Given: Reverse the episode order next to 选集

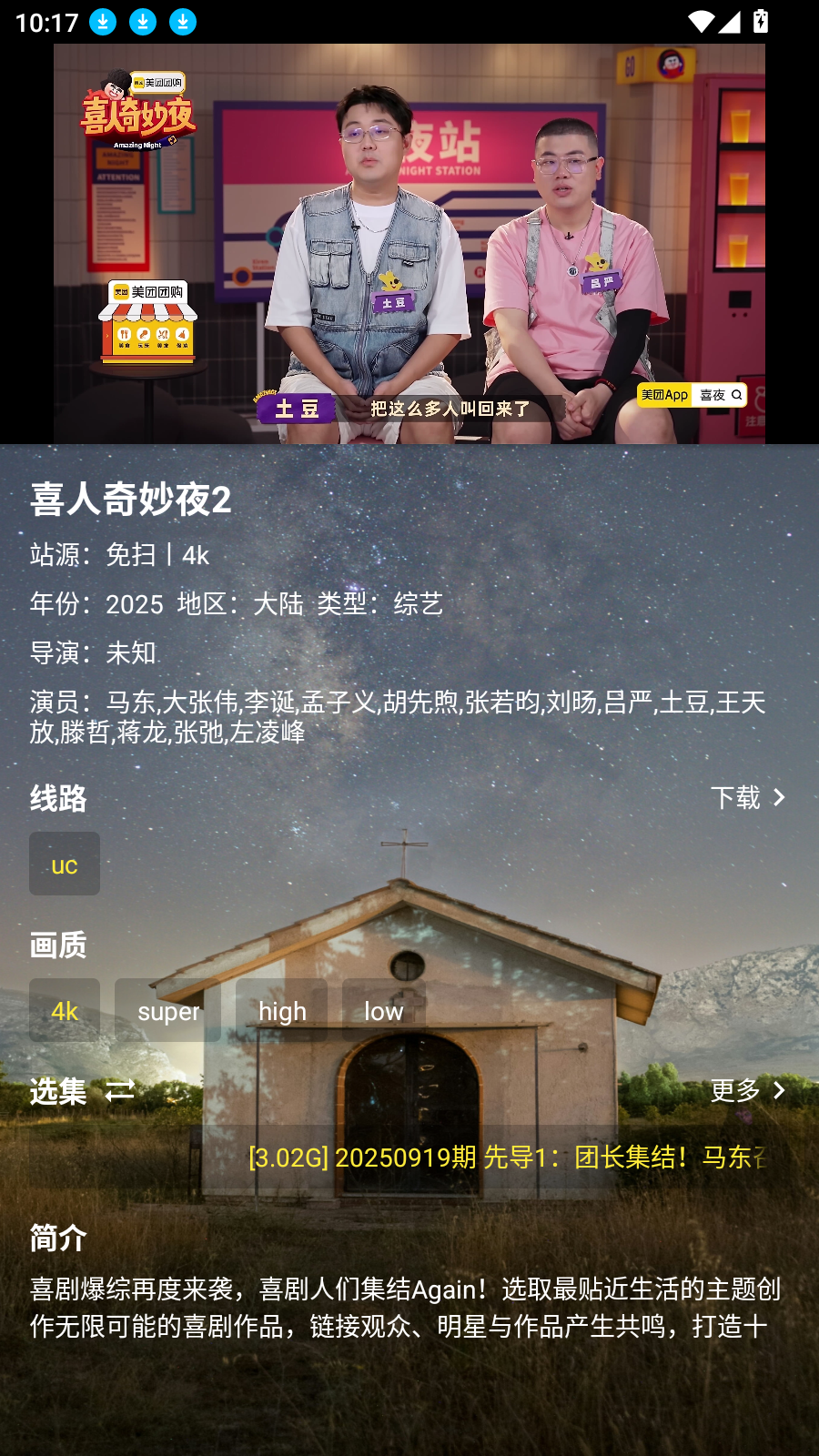Looking at the screenshot, I should [x=120, y=1090].
